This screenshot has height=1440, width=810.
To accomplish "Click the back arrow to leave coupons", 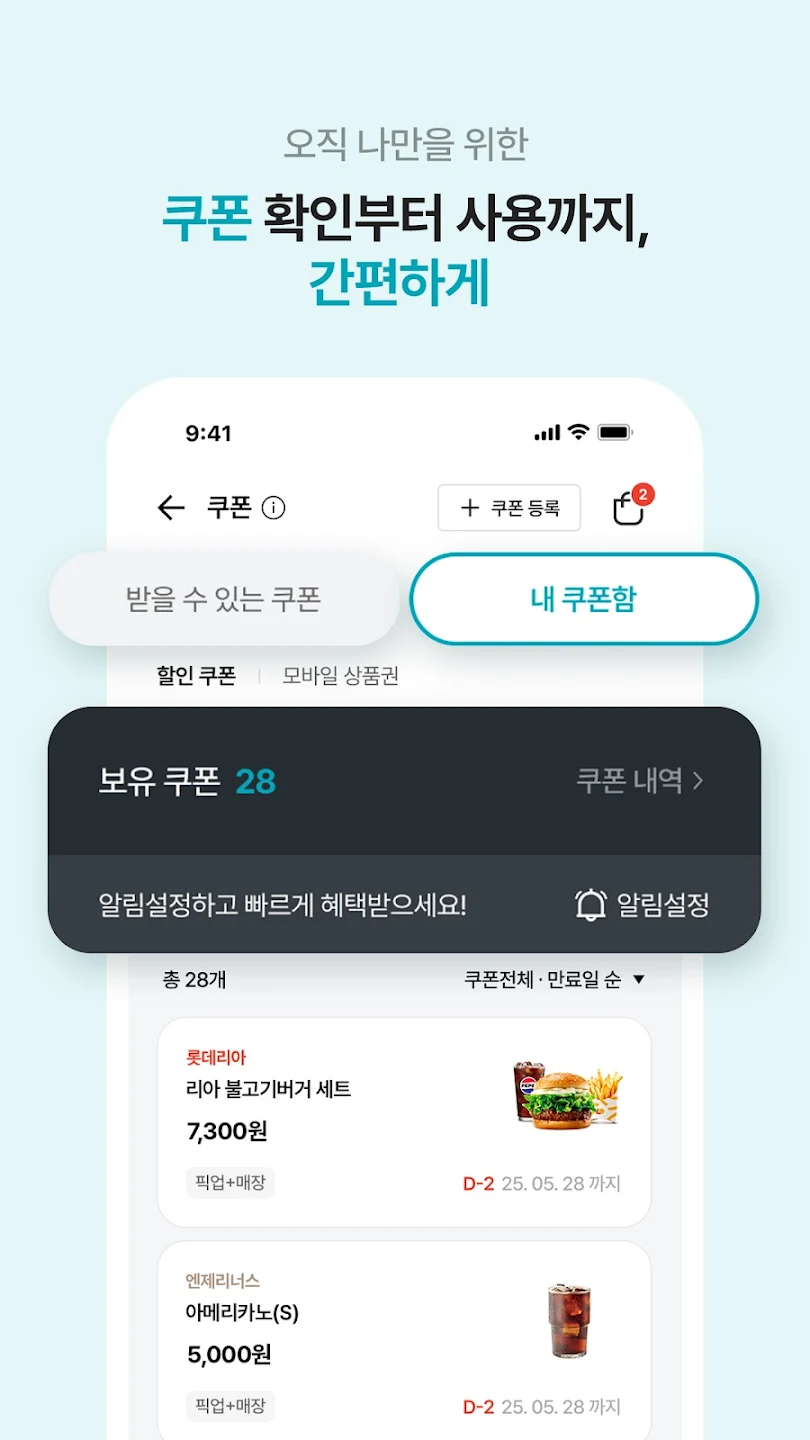I will 172,508.
